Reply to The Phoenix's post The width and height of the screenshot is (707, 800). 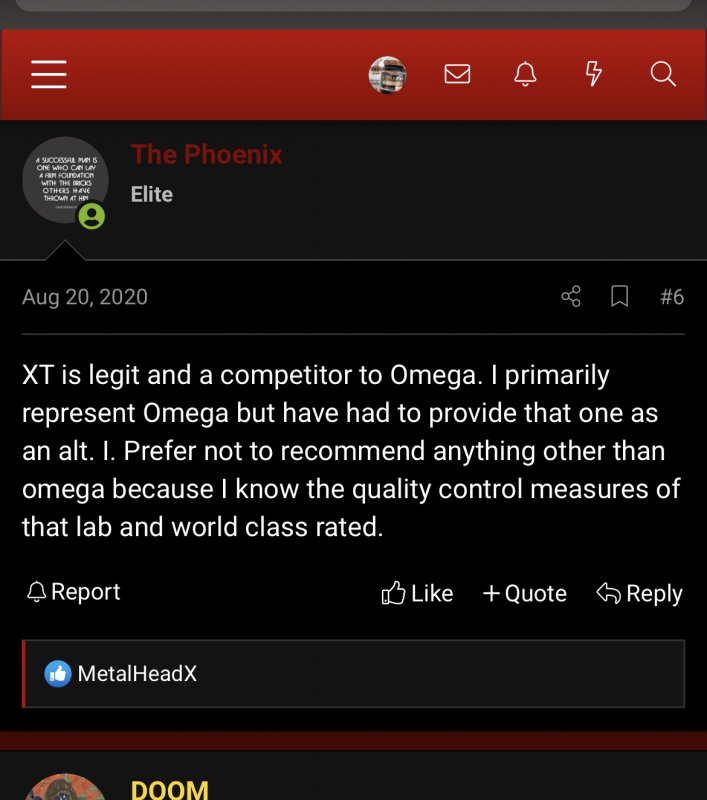(640, 593)
